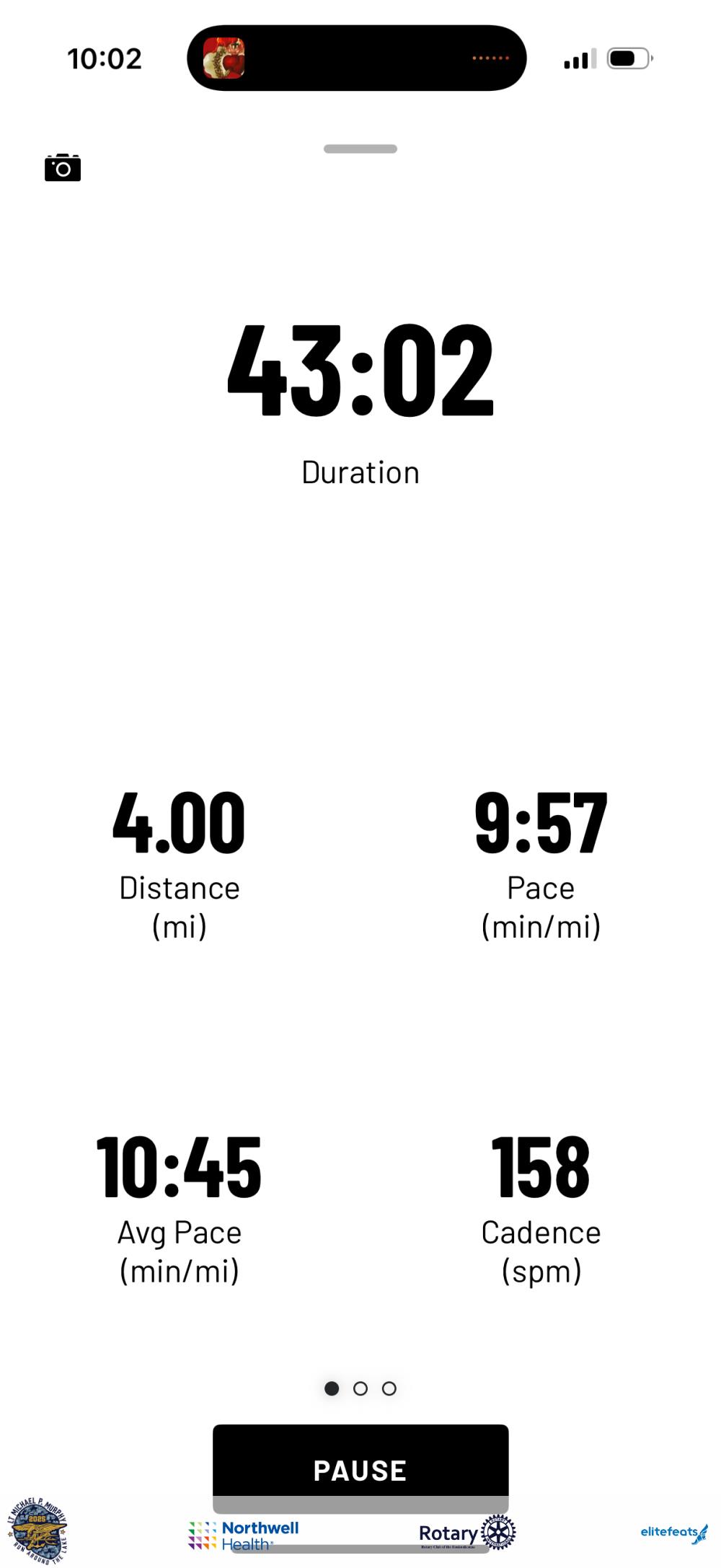Image resolution: width=721 pixels, height=1568 pixels.
Task: Tap the Northwell Health sponsor logo
Action: pyautogui.click(x=244, y=1535)
